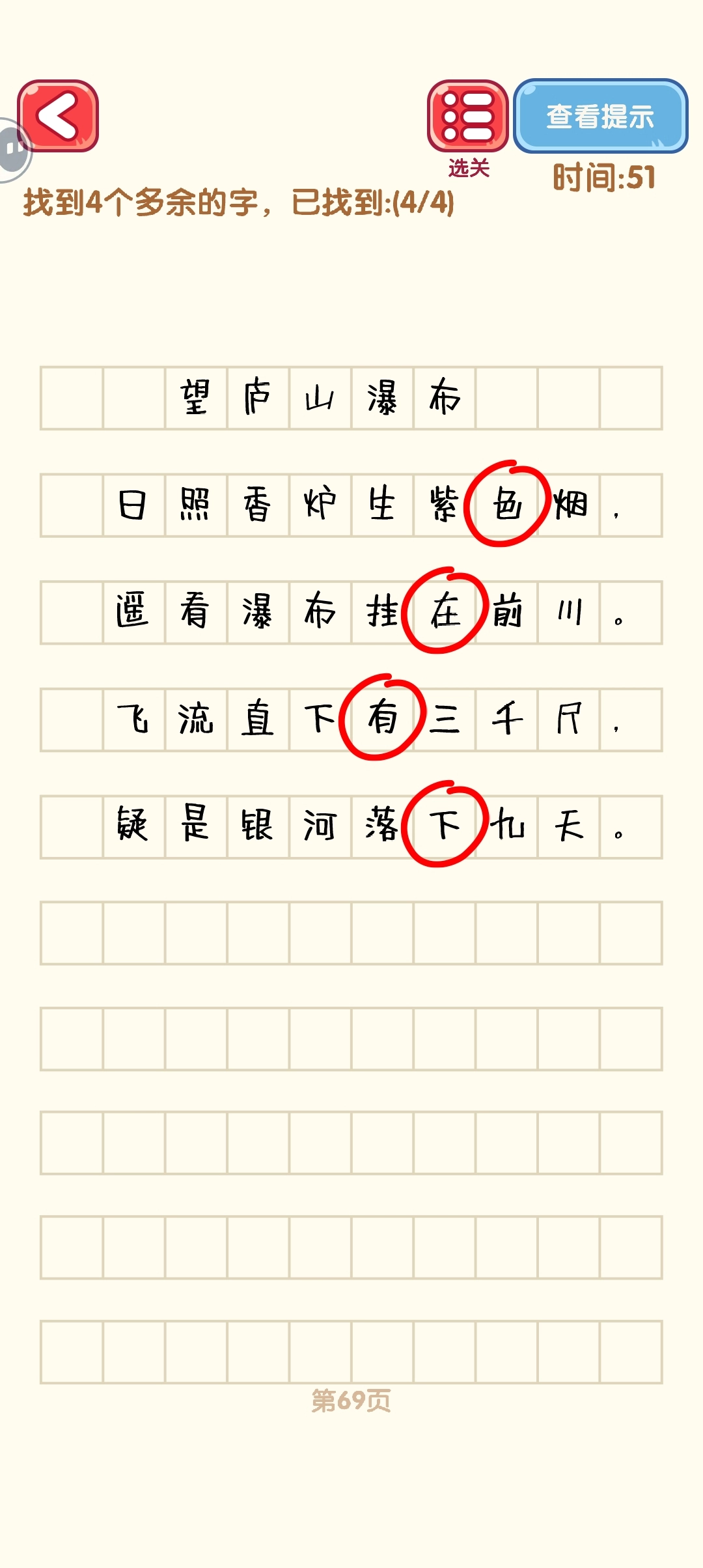Viewport: 703px width, 1568px height.
Task: Tap the red back arrow button
Action: click(58, 116)
